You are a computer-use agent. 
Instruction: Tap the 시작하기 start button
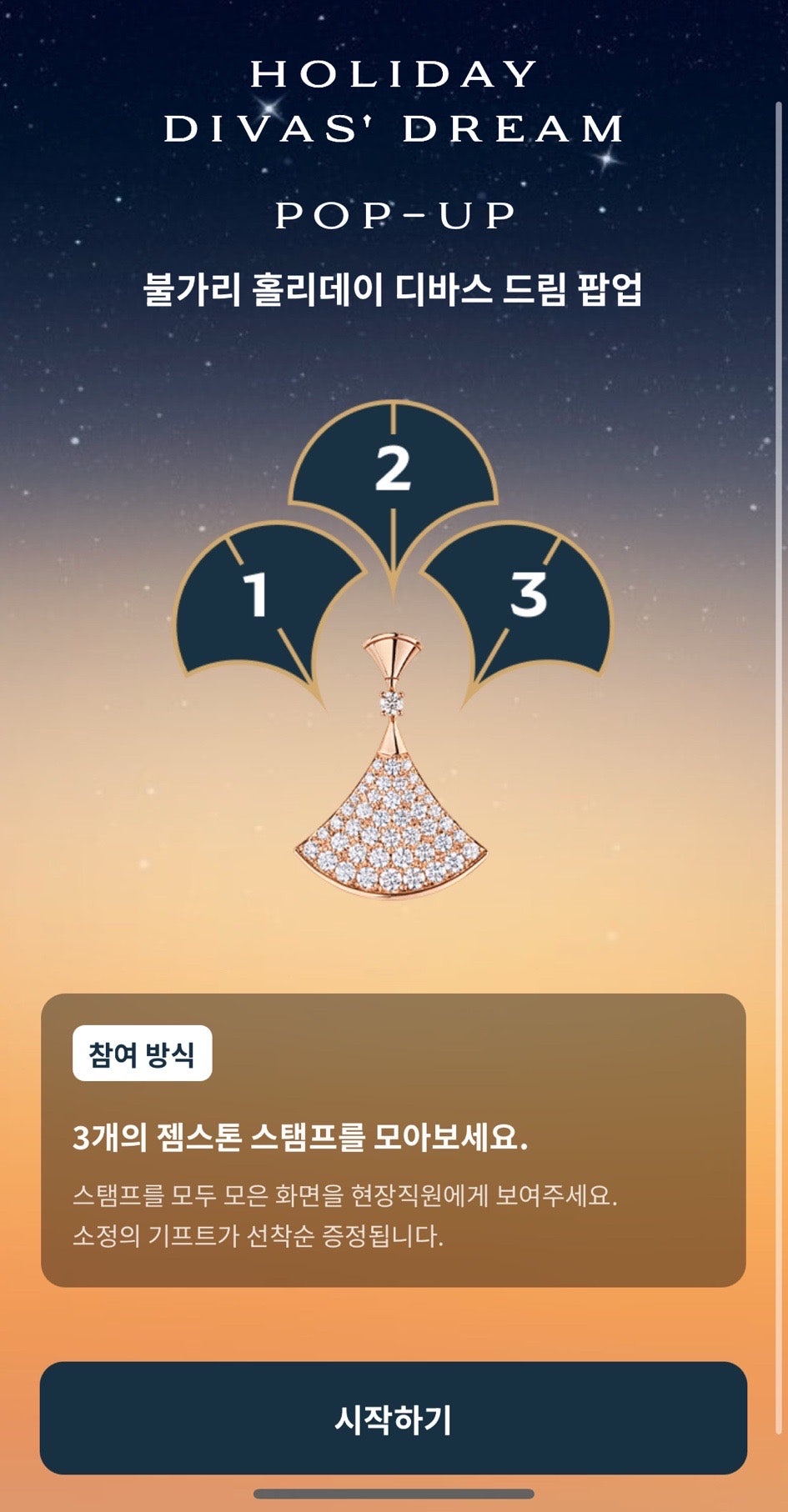393,1419
